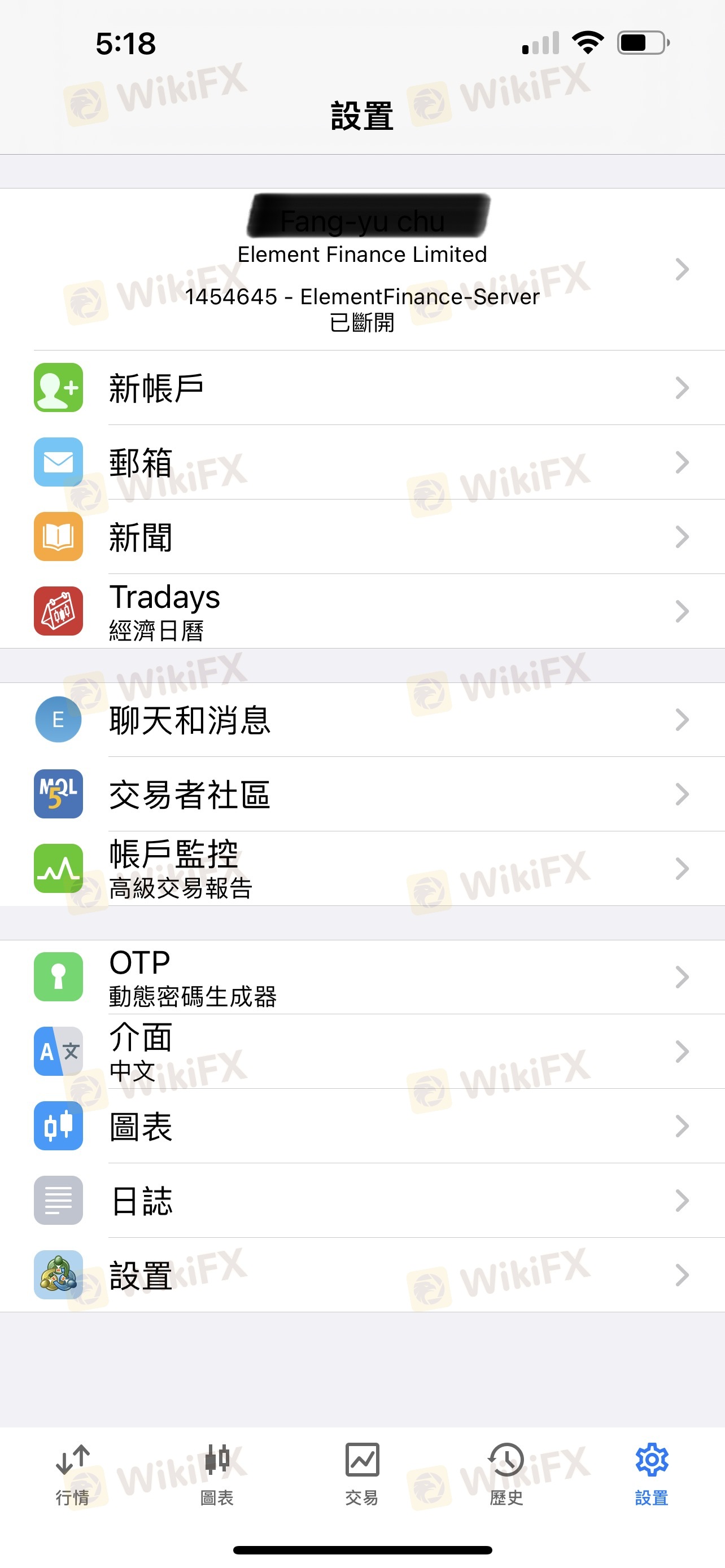Image resolution: width=725 pixels, height=1568 pixels.
Task: Open the 新聞 news section
Action: pos(362,537)
